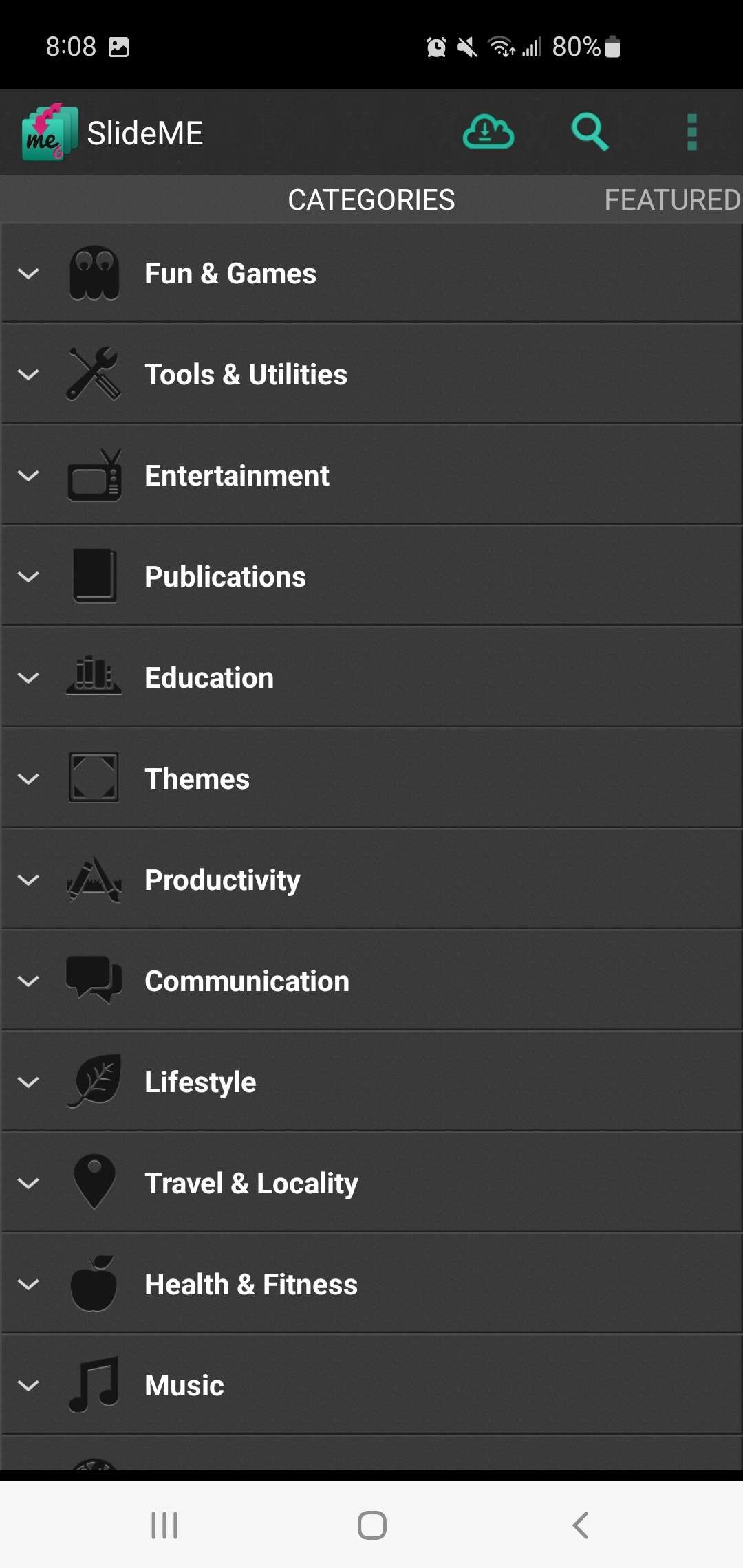Open Health & Fitness category

click(371, 1284)
